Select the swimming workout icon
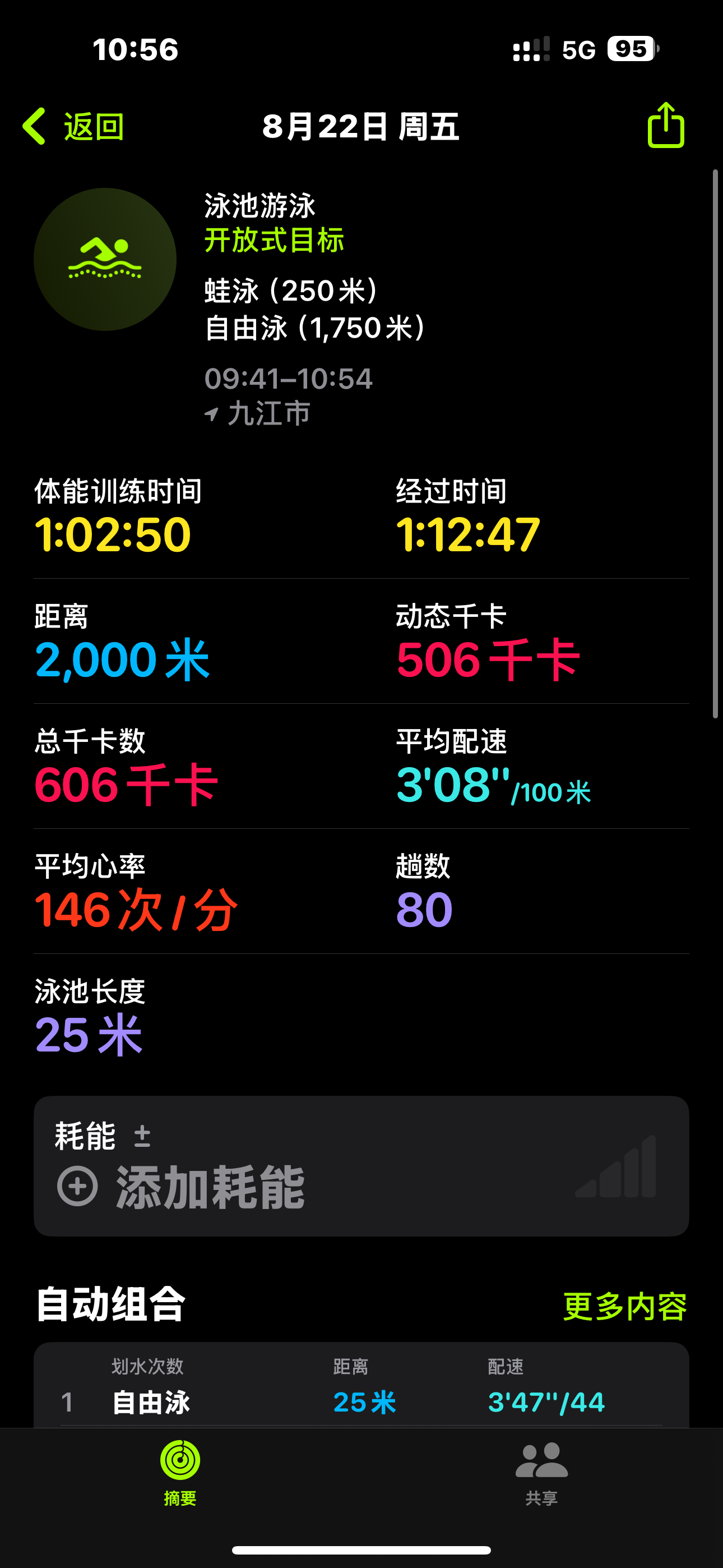 [106, 259]
